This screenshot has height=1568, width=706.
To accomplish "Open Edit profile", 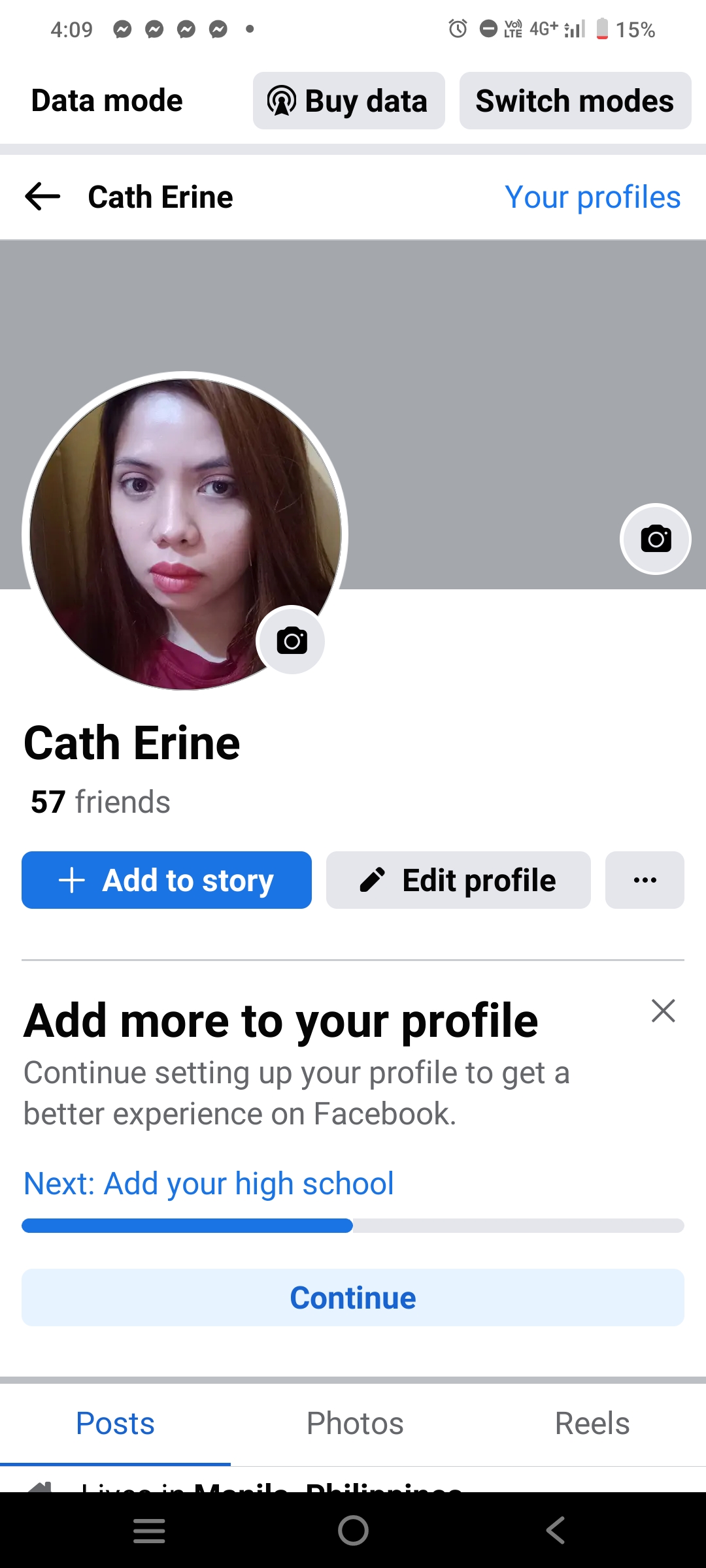I will coord(458,880).
